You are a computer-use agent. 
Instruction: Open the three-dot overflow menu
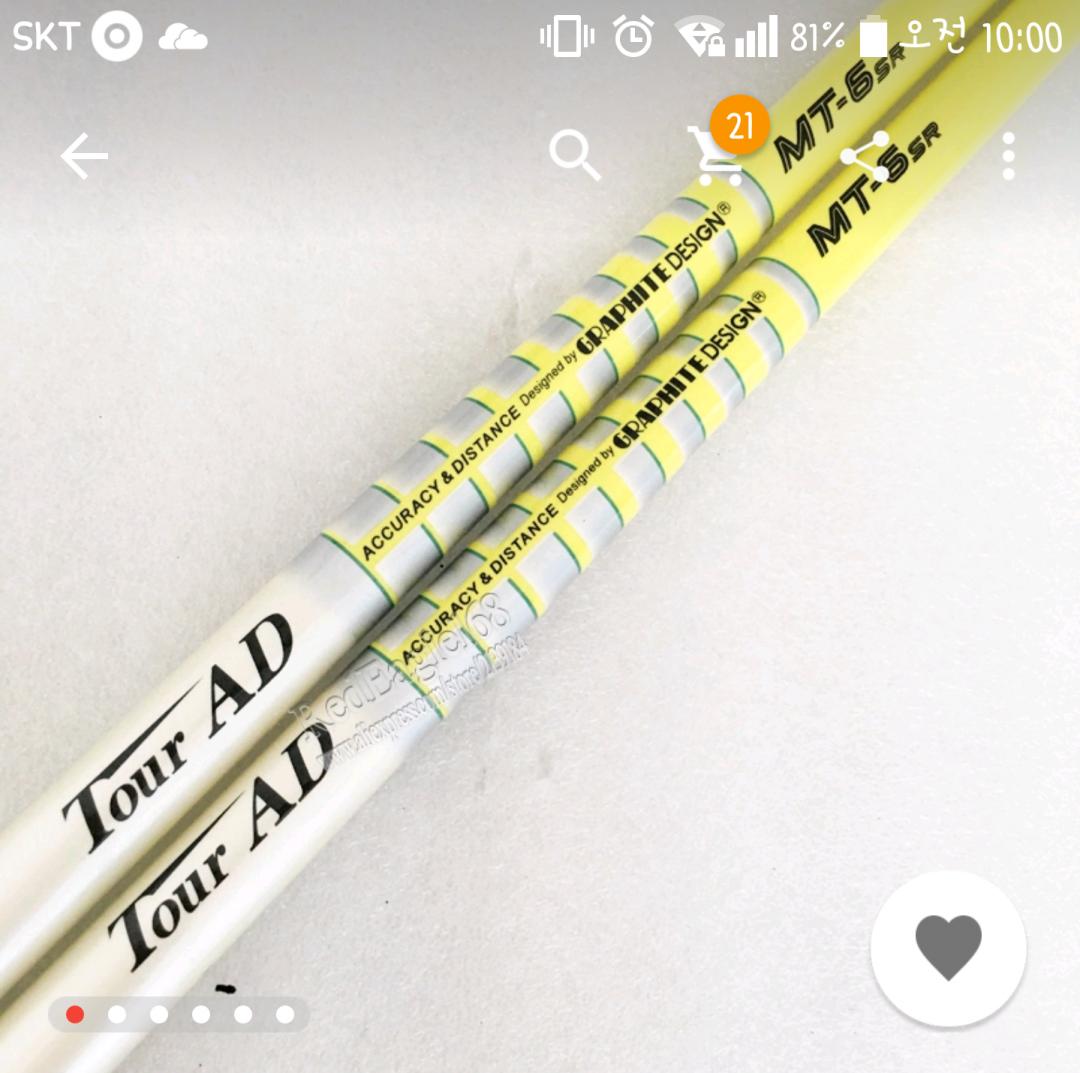click(1008, 156)
